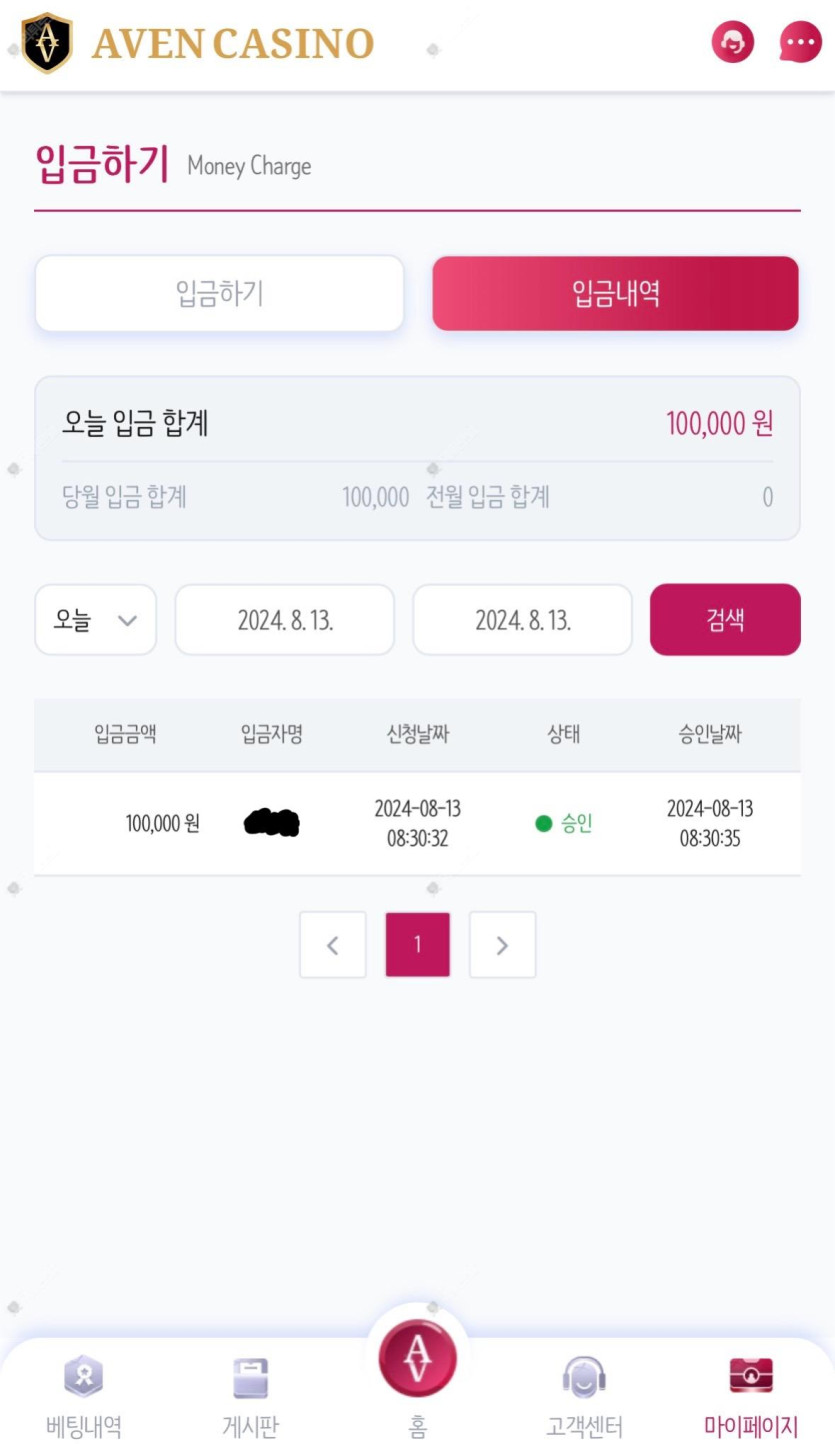
Task: Open the chat bubble icon
Action: 800,43
